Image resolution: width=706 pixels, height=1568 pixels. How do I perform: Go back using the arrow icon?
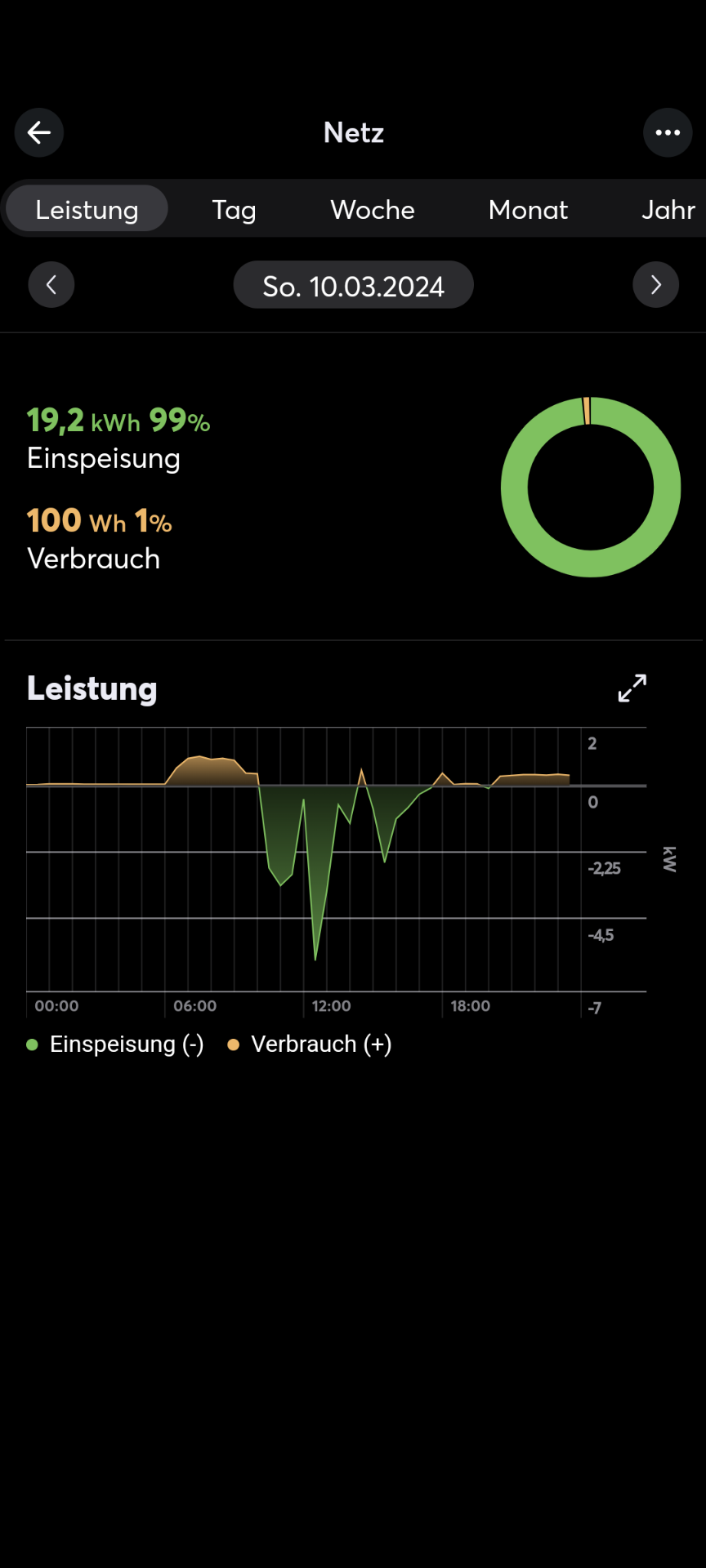click(x=39, y=132)
